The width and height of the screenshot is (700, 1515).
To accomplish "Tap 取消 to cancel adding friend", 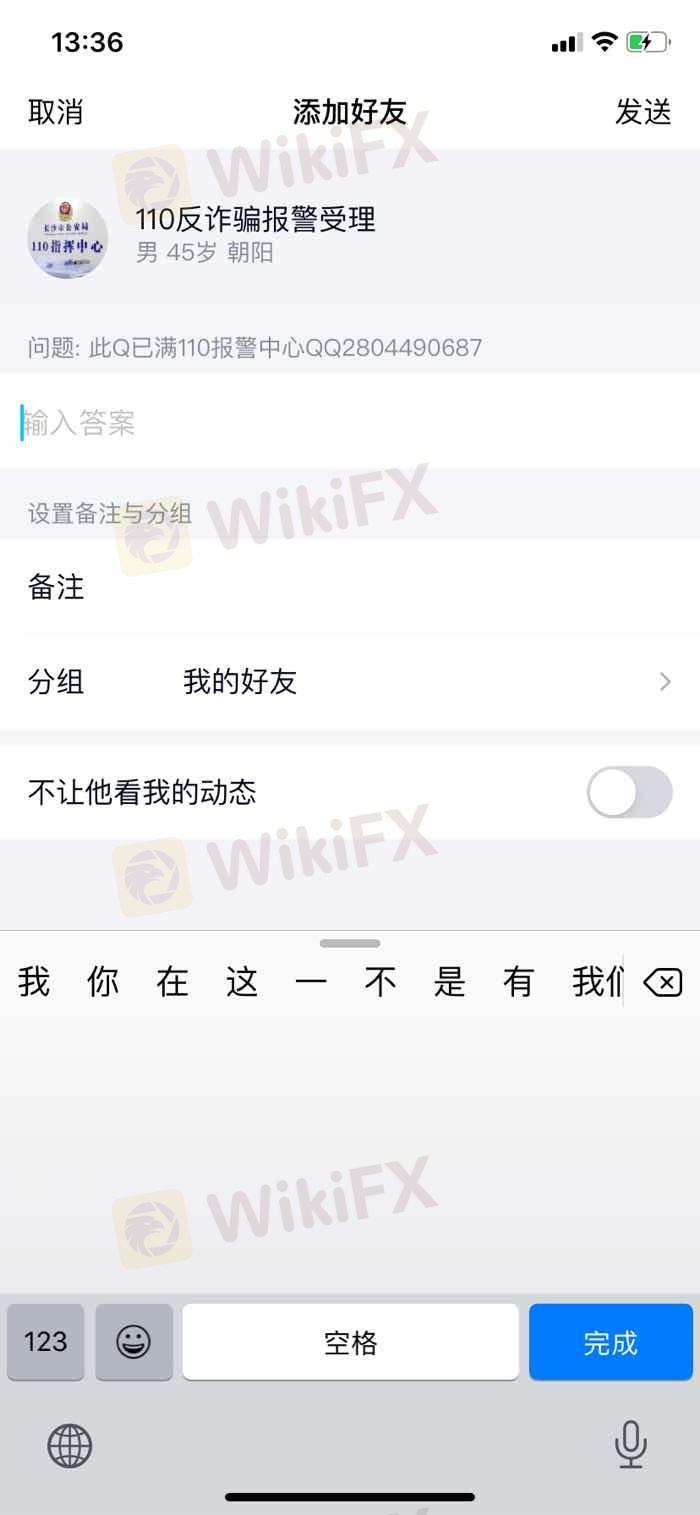I will (55, 112).
